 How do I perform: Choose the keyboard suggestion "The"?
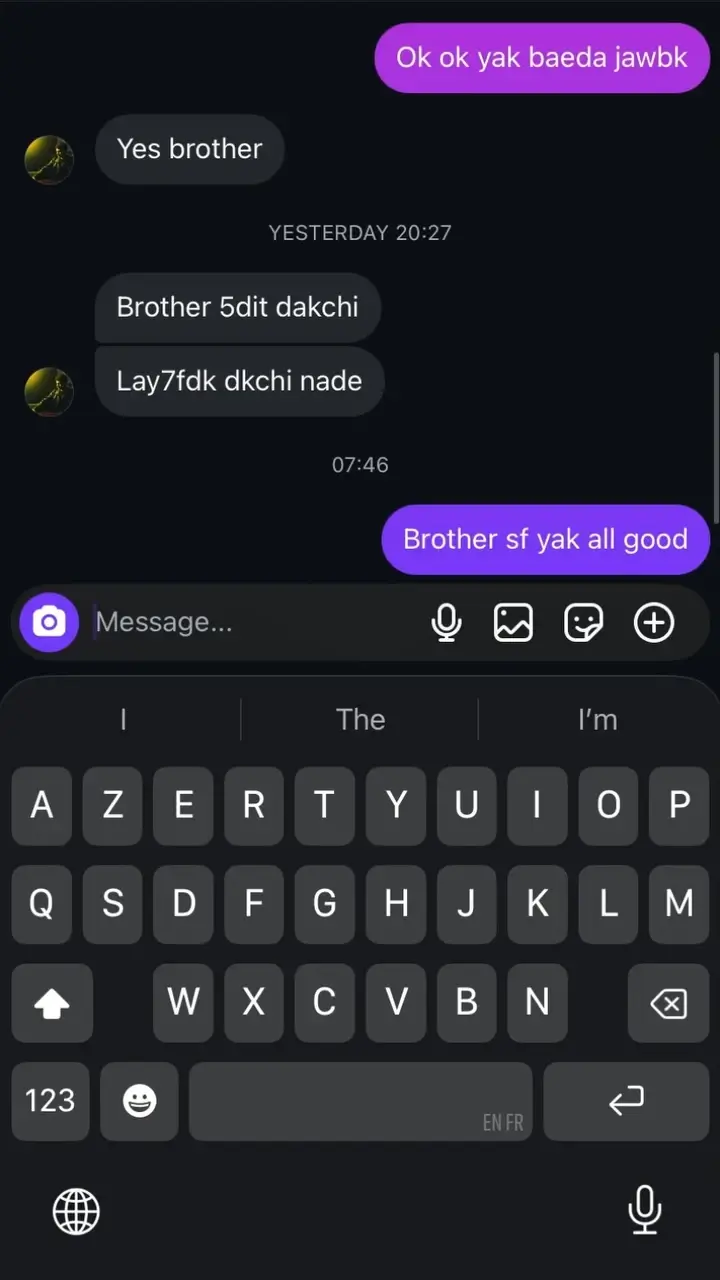tap(360, 719)
